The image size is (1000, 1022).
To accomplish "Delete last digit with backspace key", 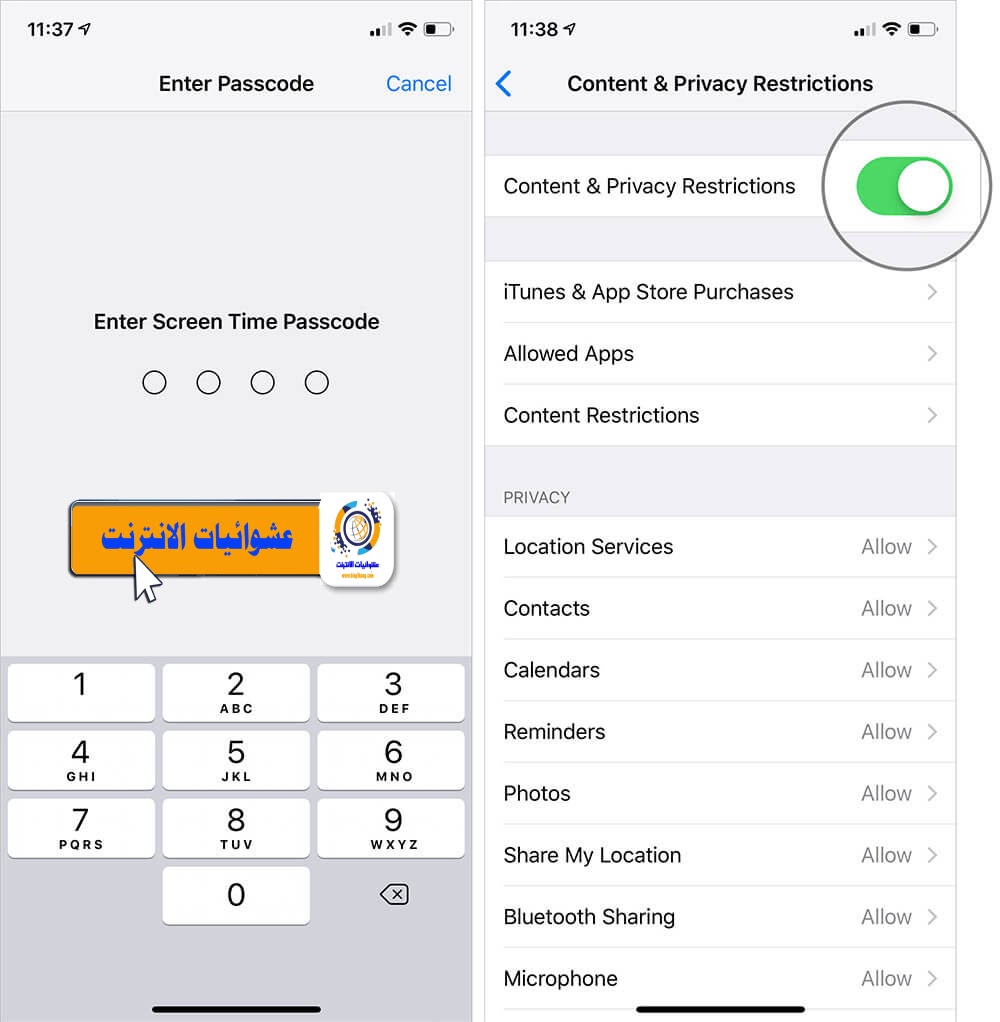I will pyautogui.click(x=394, y=894).
